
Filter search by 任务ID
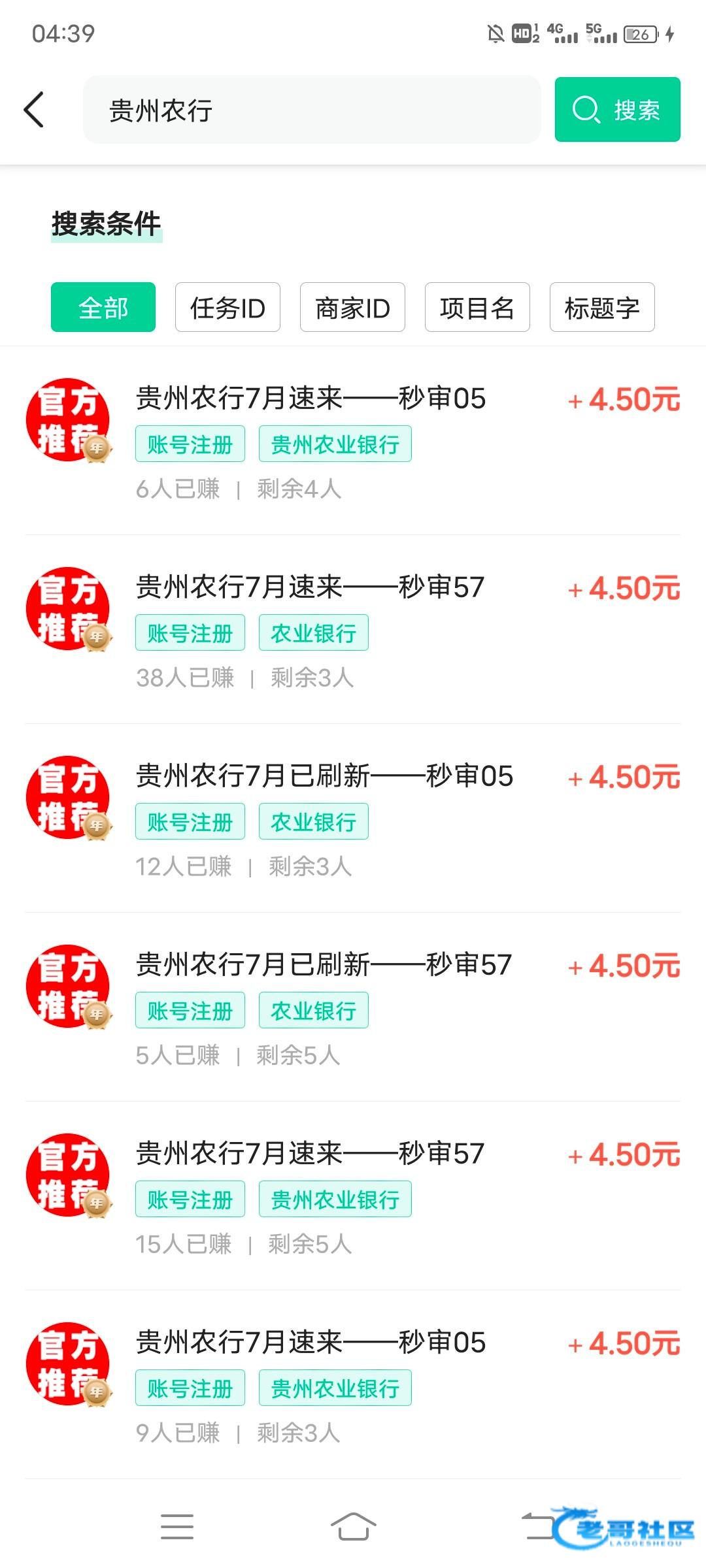(227, 307)
